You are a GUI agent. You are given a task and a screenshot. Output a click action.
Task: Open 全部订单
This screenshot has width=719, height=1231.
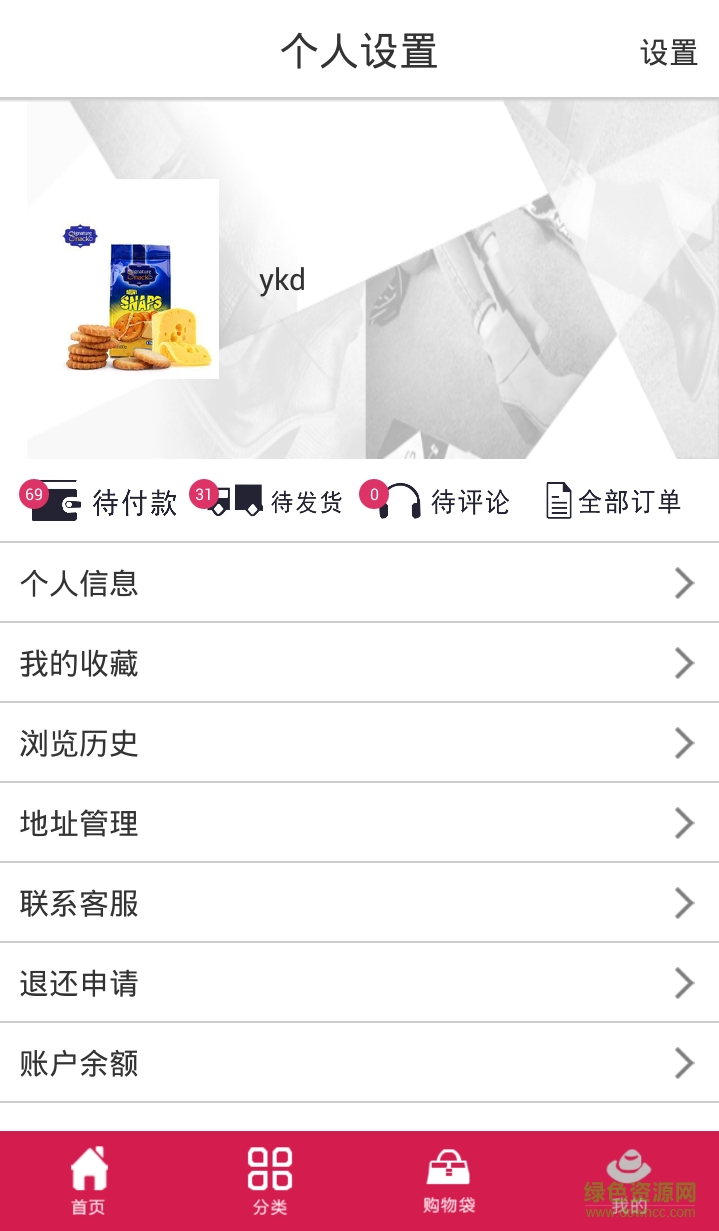point(614,501)
